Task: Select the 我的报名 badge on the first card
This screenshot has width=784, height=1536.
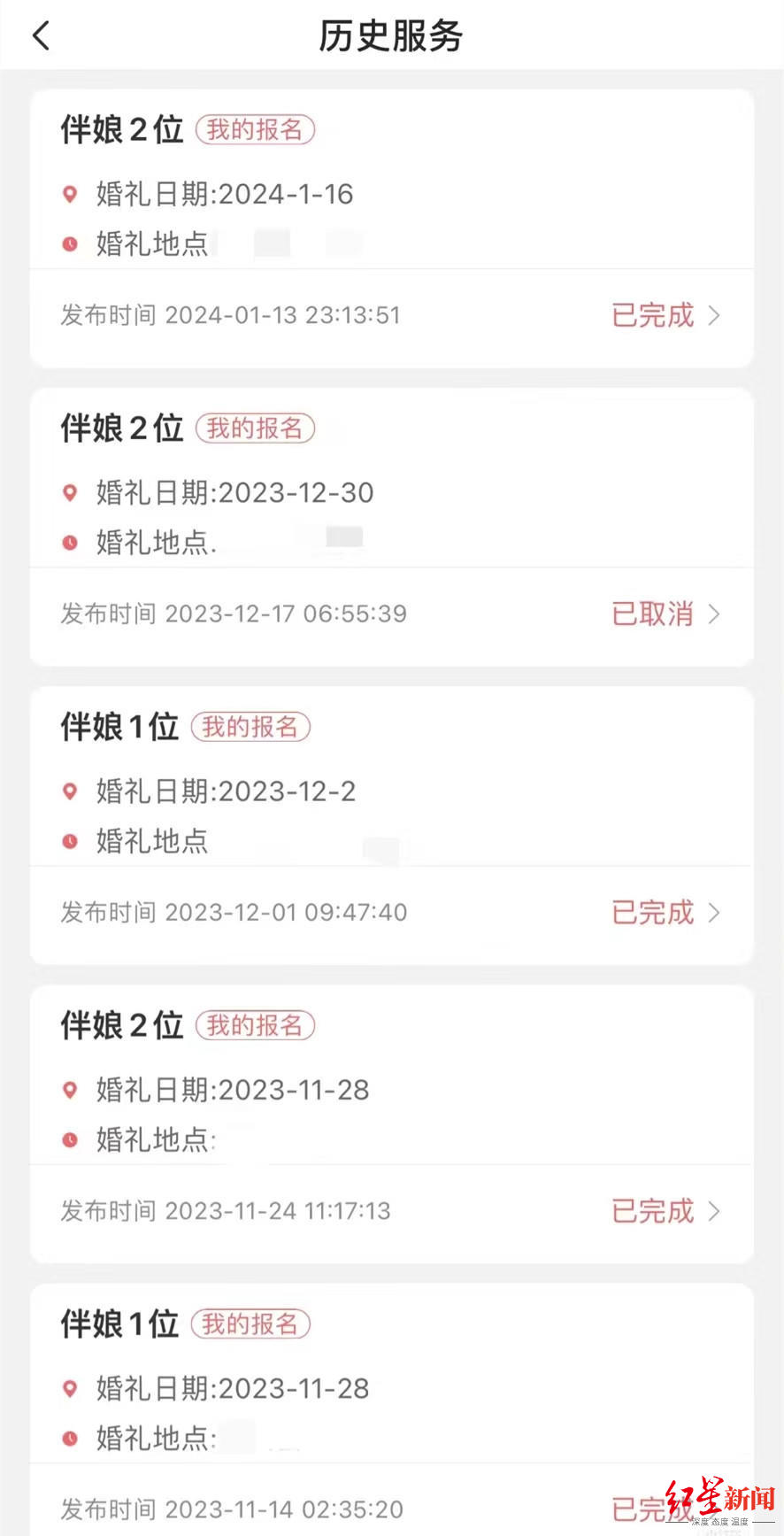Action: (256, 129)
